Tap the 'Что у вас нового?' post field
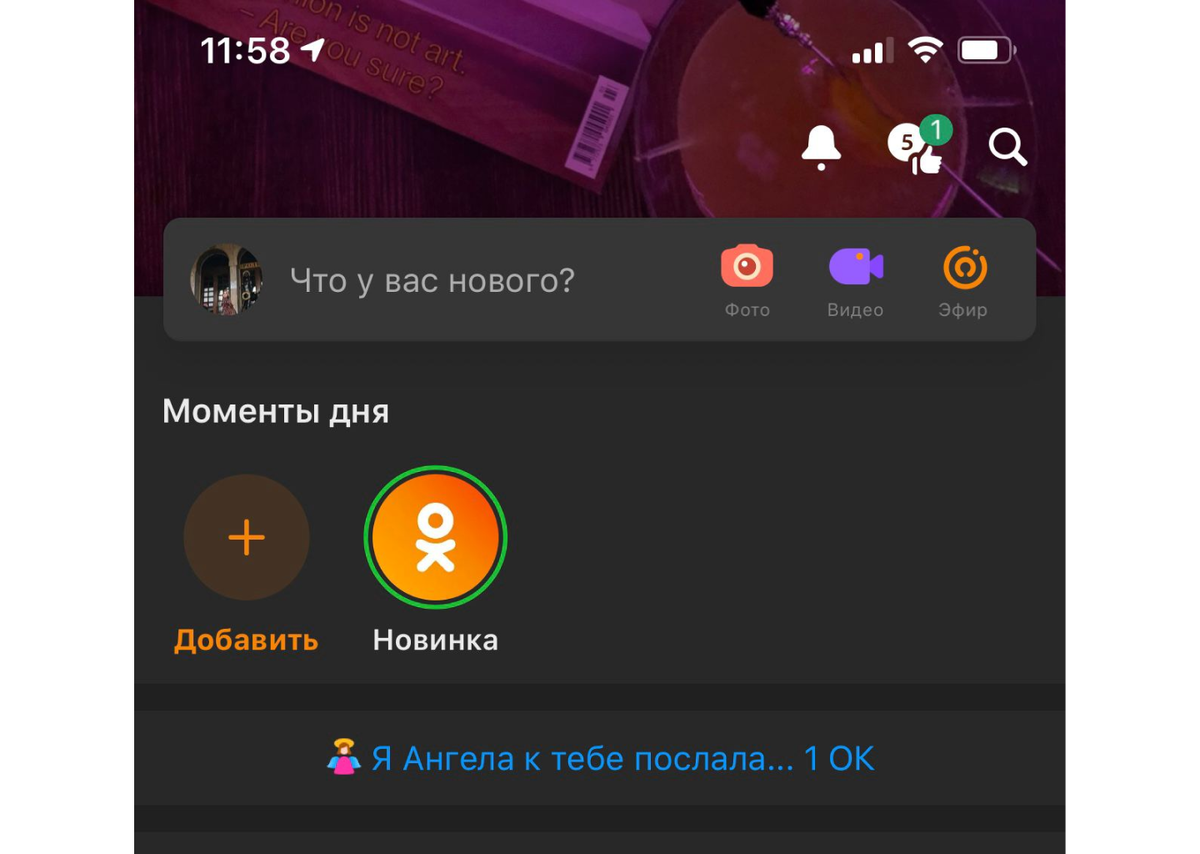The height and width of the screenshot is (854, 1200). click(x=432, y=280)
